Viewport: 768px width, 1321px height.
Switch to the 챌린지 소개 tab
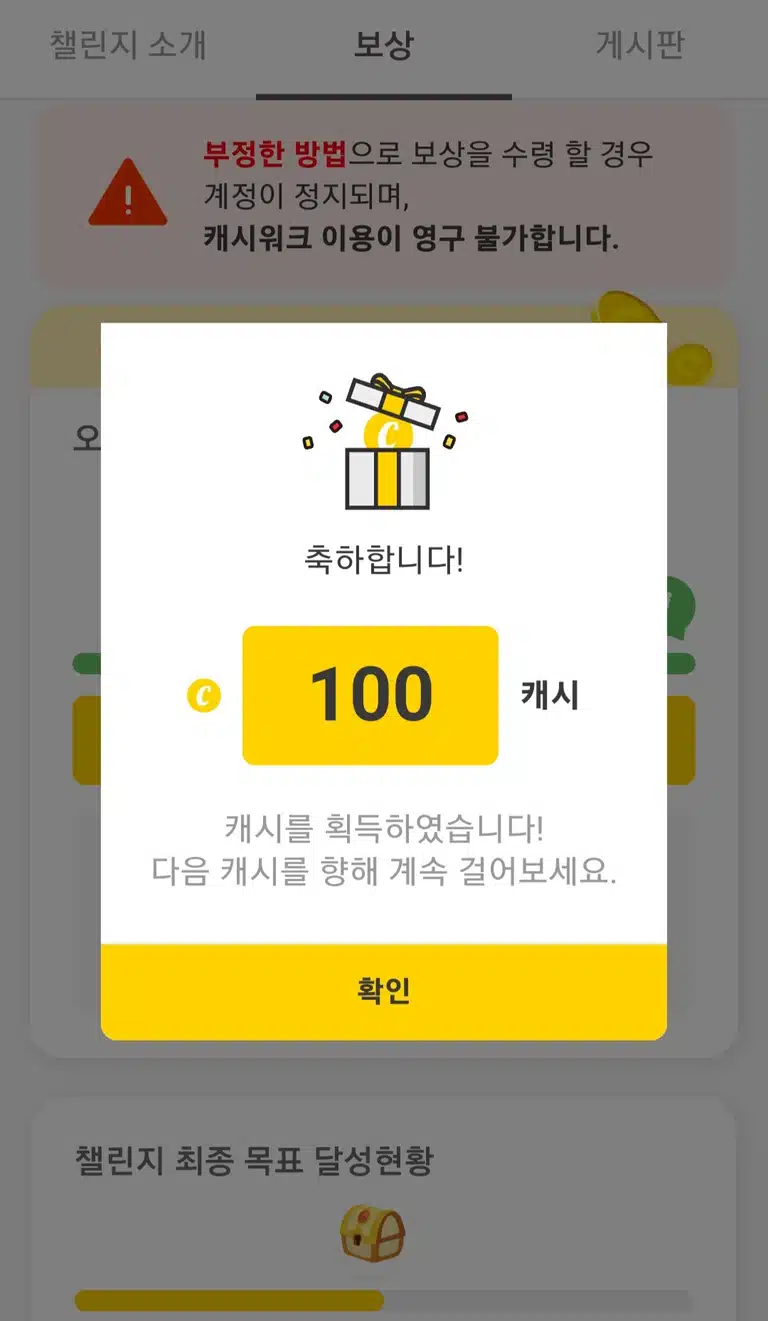[128, 46]
